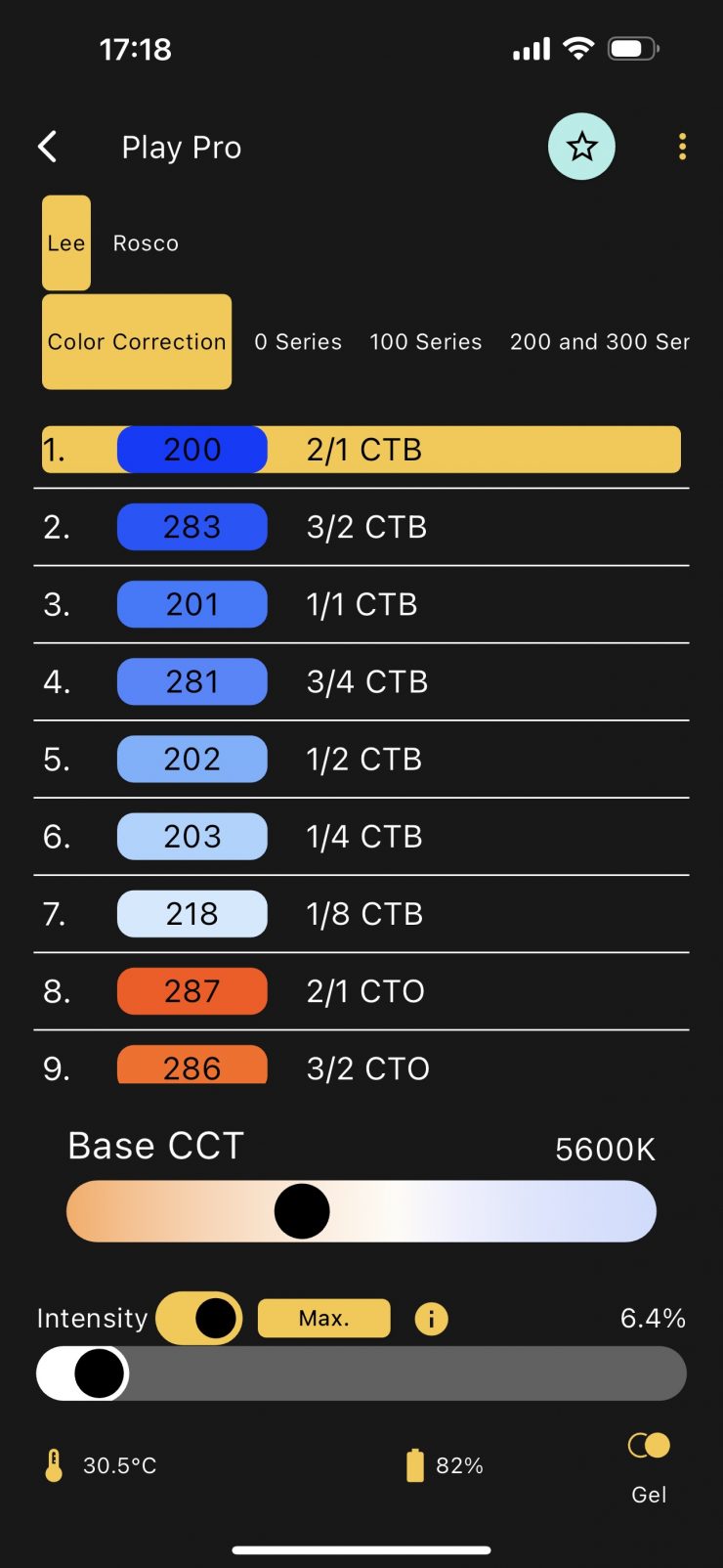Go back from Play Pro screen
This screenshot has width=723, height=1568.
pyautogui.click(x=48, y=147)
